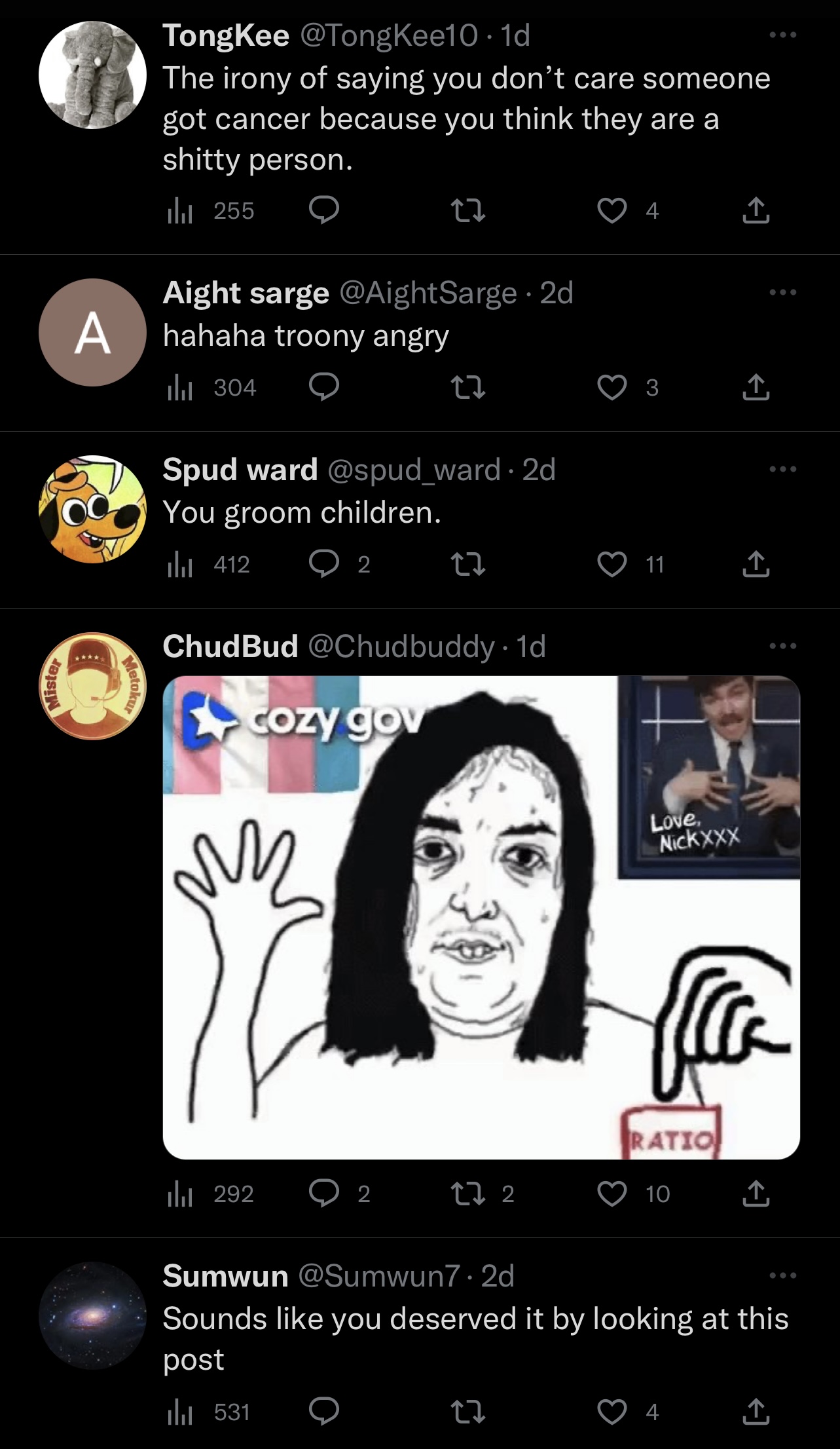Screen dimensions: 840x1449
Task: Like ChudBud's tweet
Action: click(612, 1194)
